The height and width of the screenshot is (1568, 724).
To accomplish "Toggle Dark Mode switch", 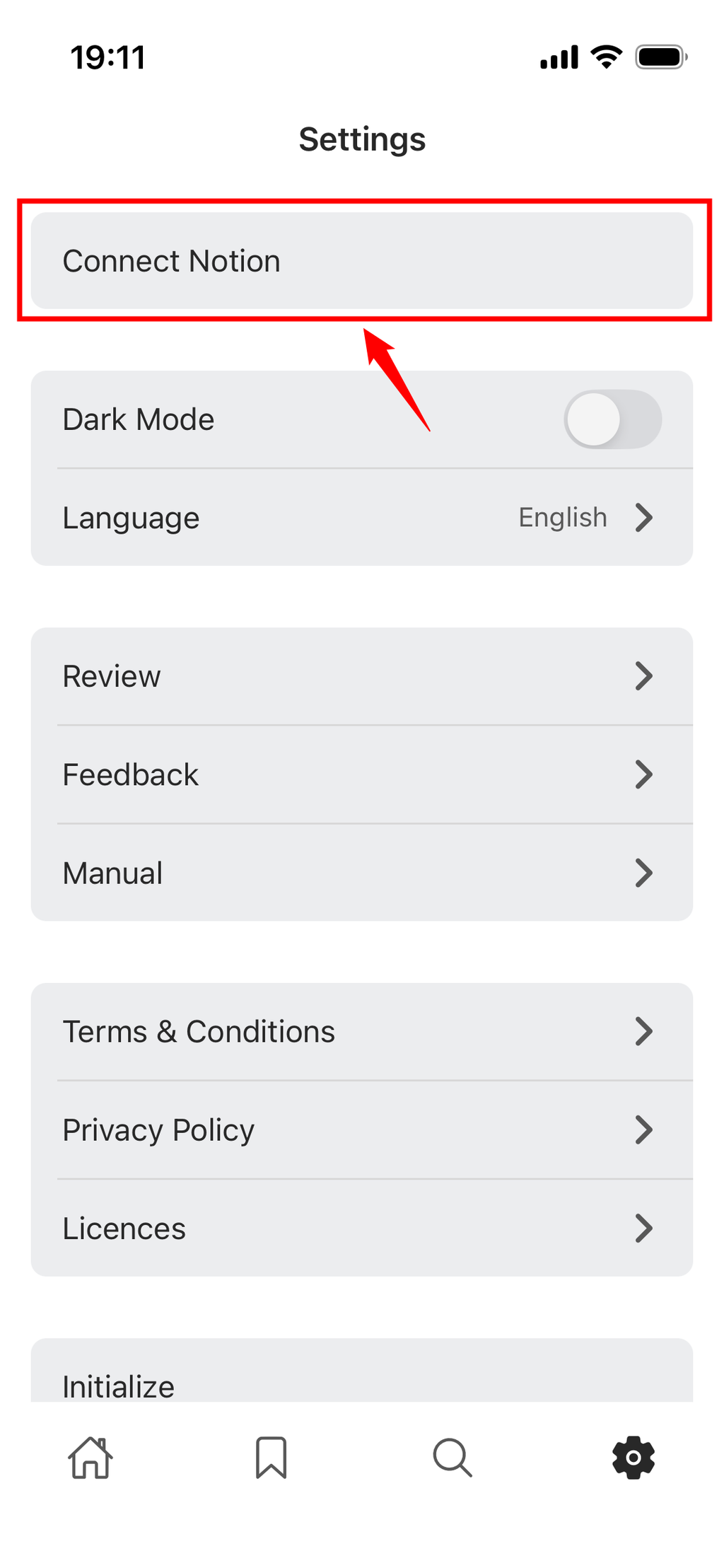I will point(612,419).
